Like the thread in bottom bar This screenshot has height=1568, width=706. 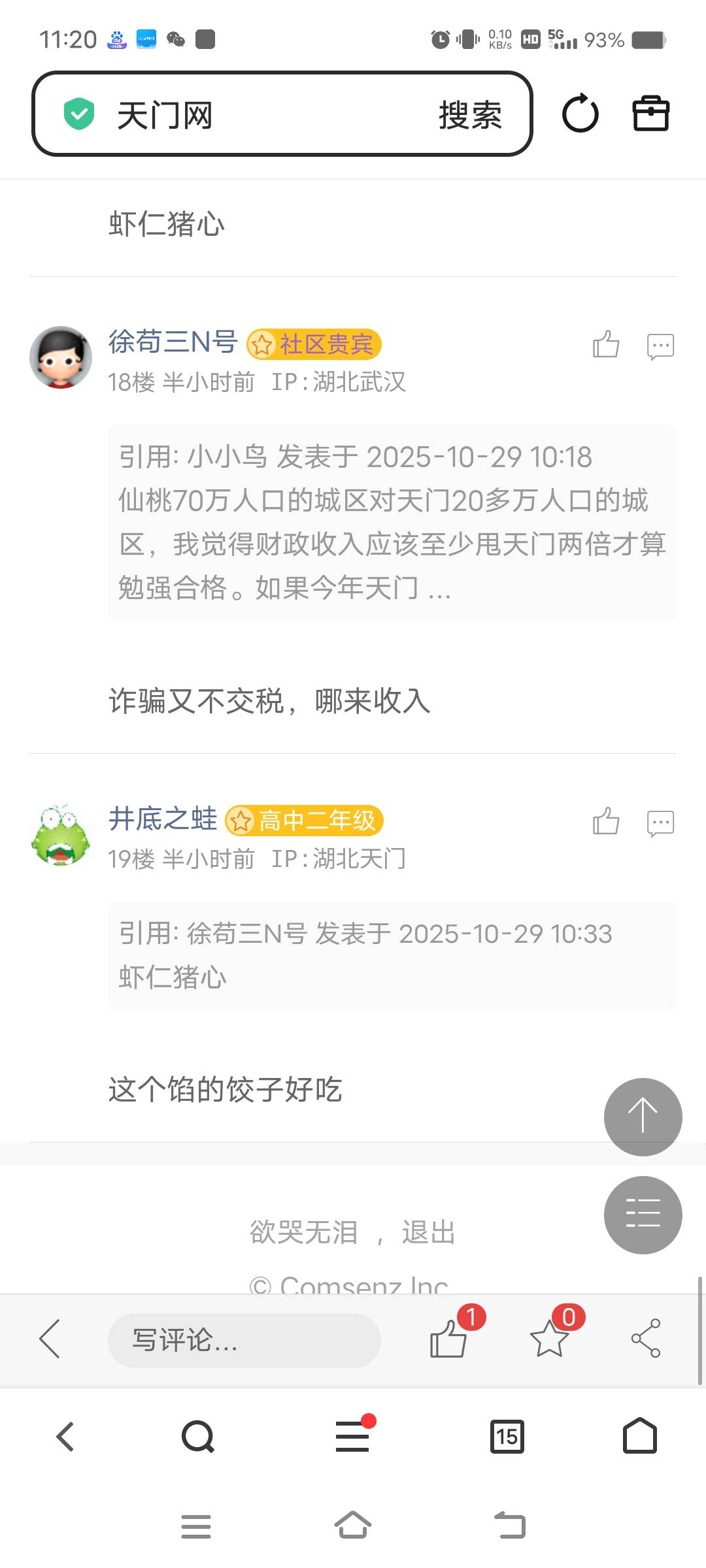pyautogui.click(x=449, y=1339)
